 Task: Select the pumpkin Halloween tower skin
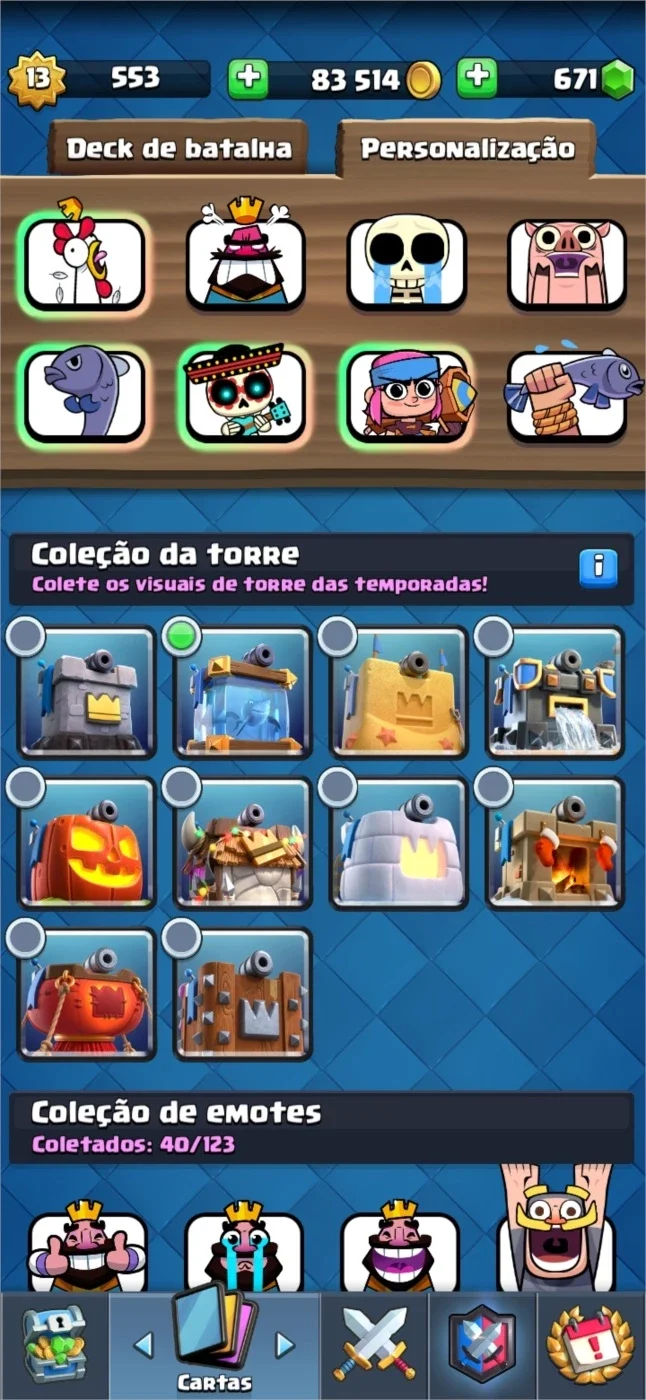click(87, 843)
